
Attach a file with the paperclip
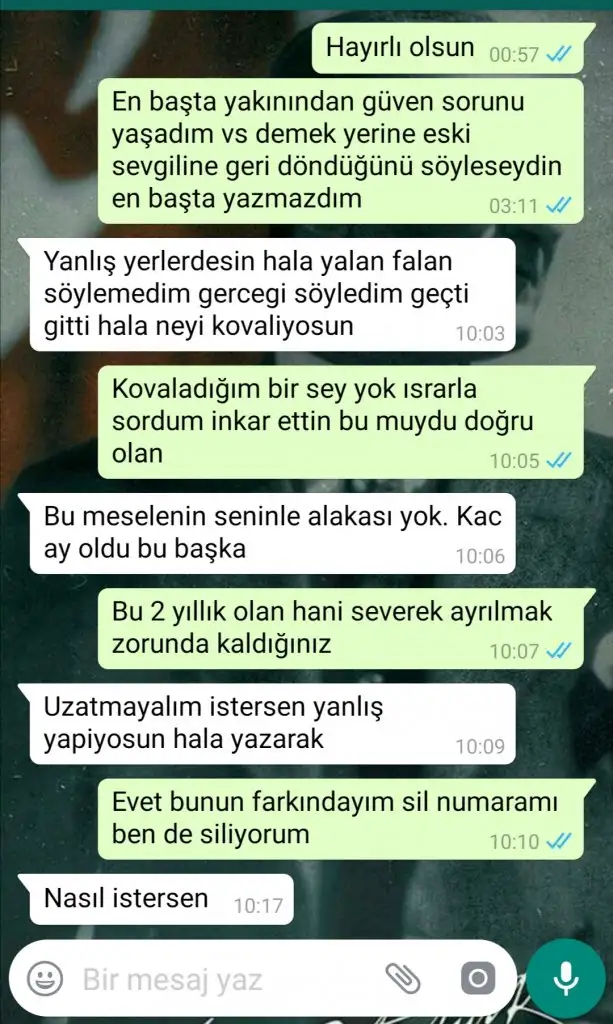[x=403, y=978]
